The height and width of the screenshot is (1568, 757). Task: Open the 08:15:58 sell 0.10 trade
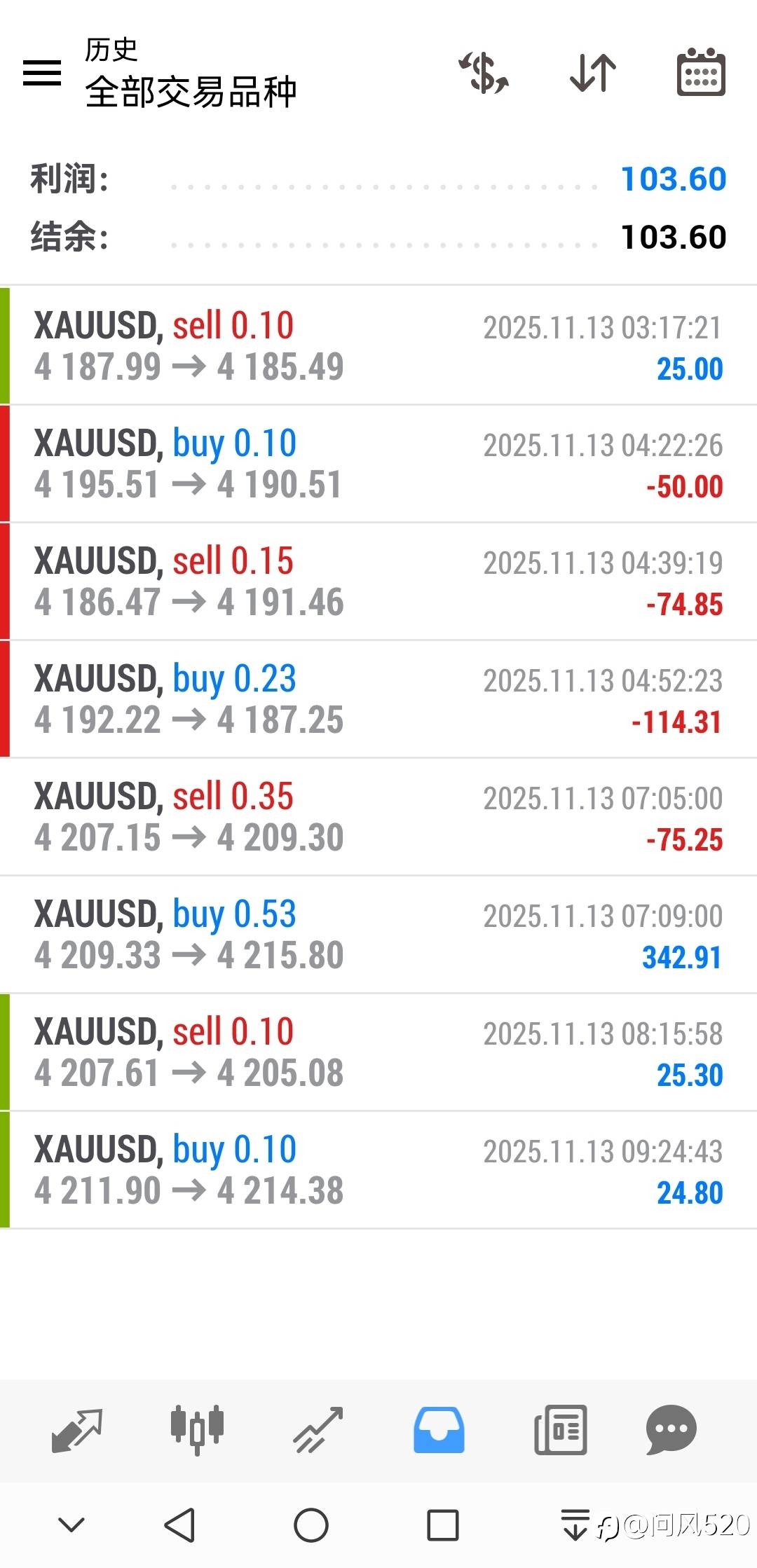[x=378, y=1052]
